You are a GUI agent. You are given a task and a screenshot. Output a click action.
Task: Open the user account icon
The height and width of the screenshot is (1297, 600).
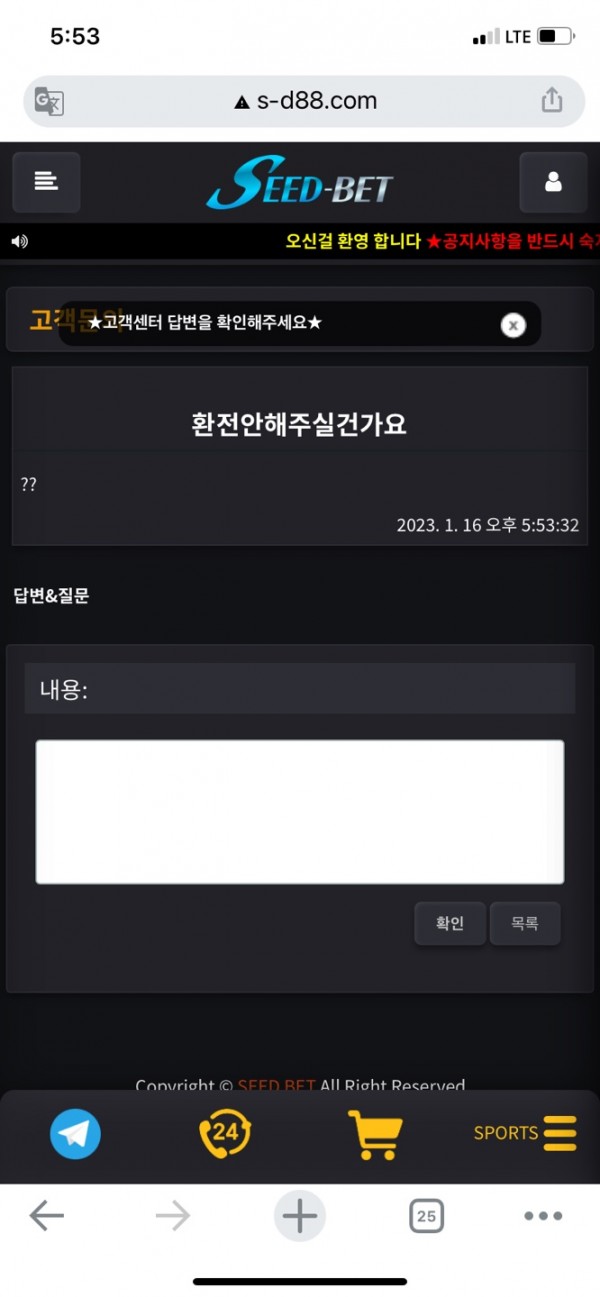coord(553,182)
